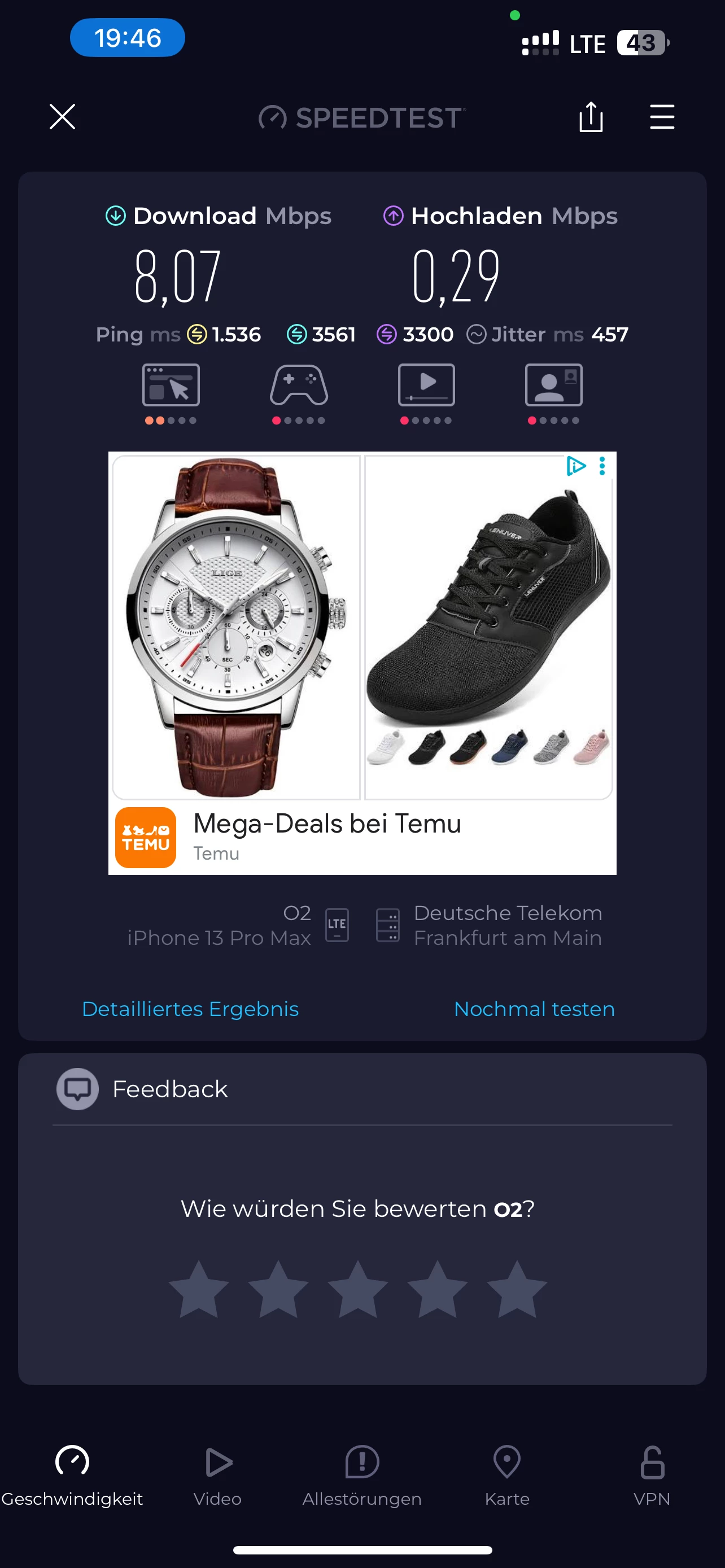Open the ad options three-dot menu
The image size is (725, 1568).
click(x=602, y=466)
